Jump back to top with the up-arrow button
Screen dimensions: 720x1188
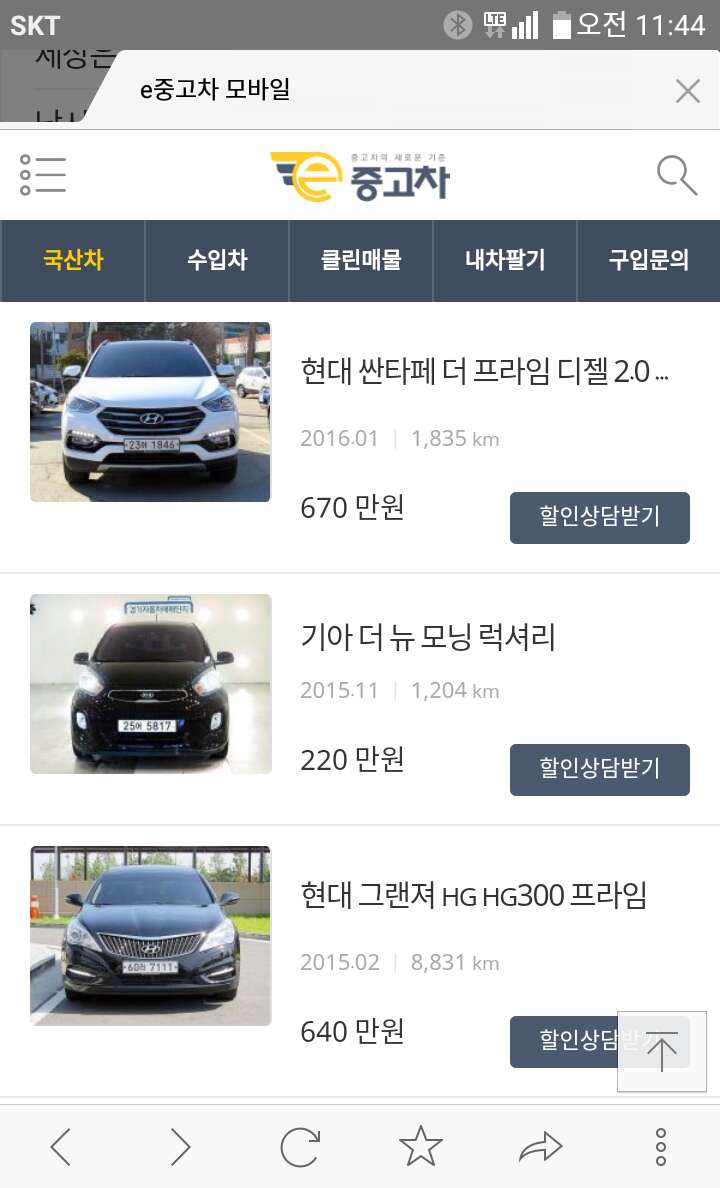(662, 1052)
